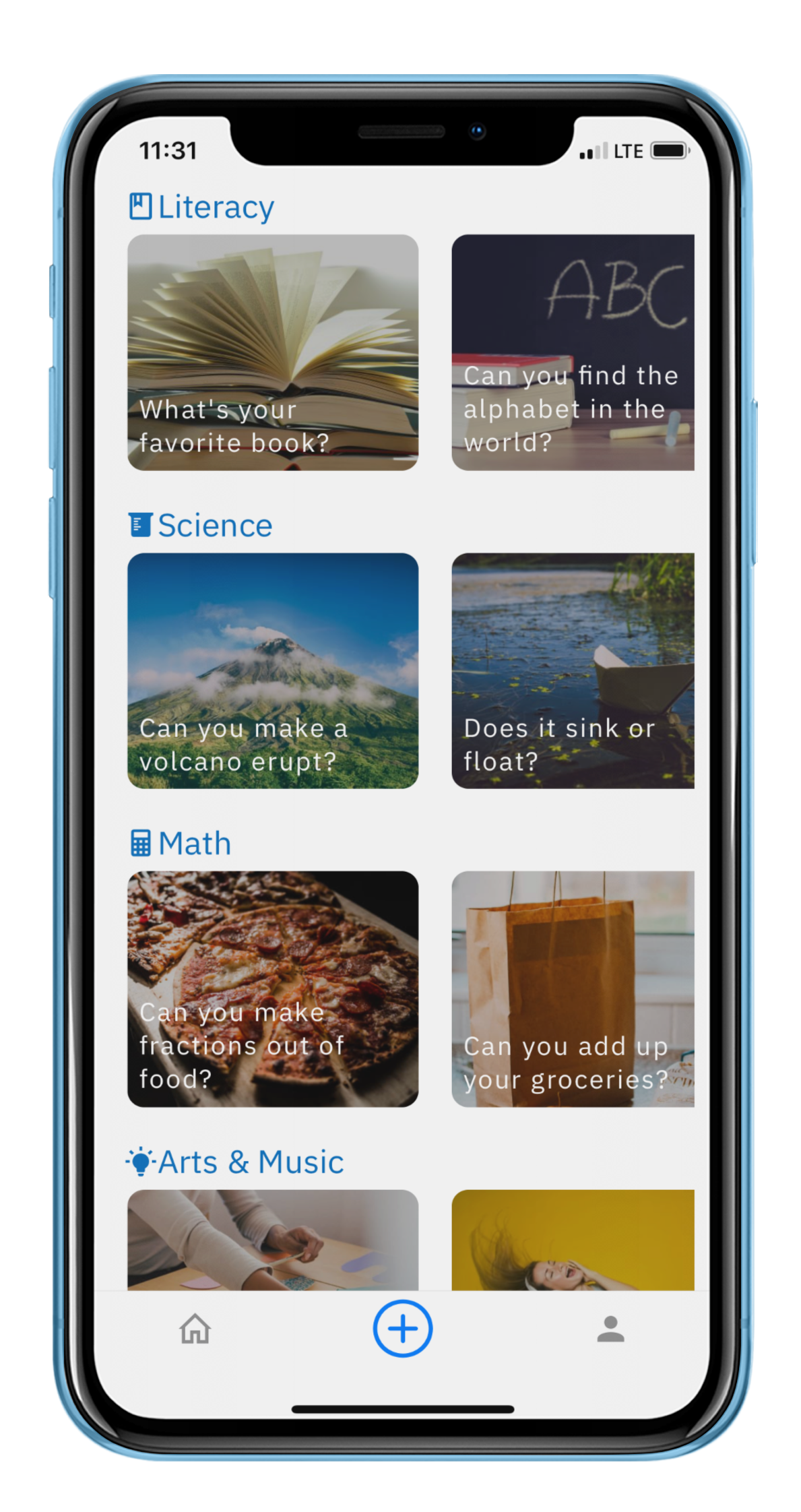Select the volcano erupt science activity

click(272, 670)
